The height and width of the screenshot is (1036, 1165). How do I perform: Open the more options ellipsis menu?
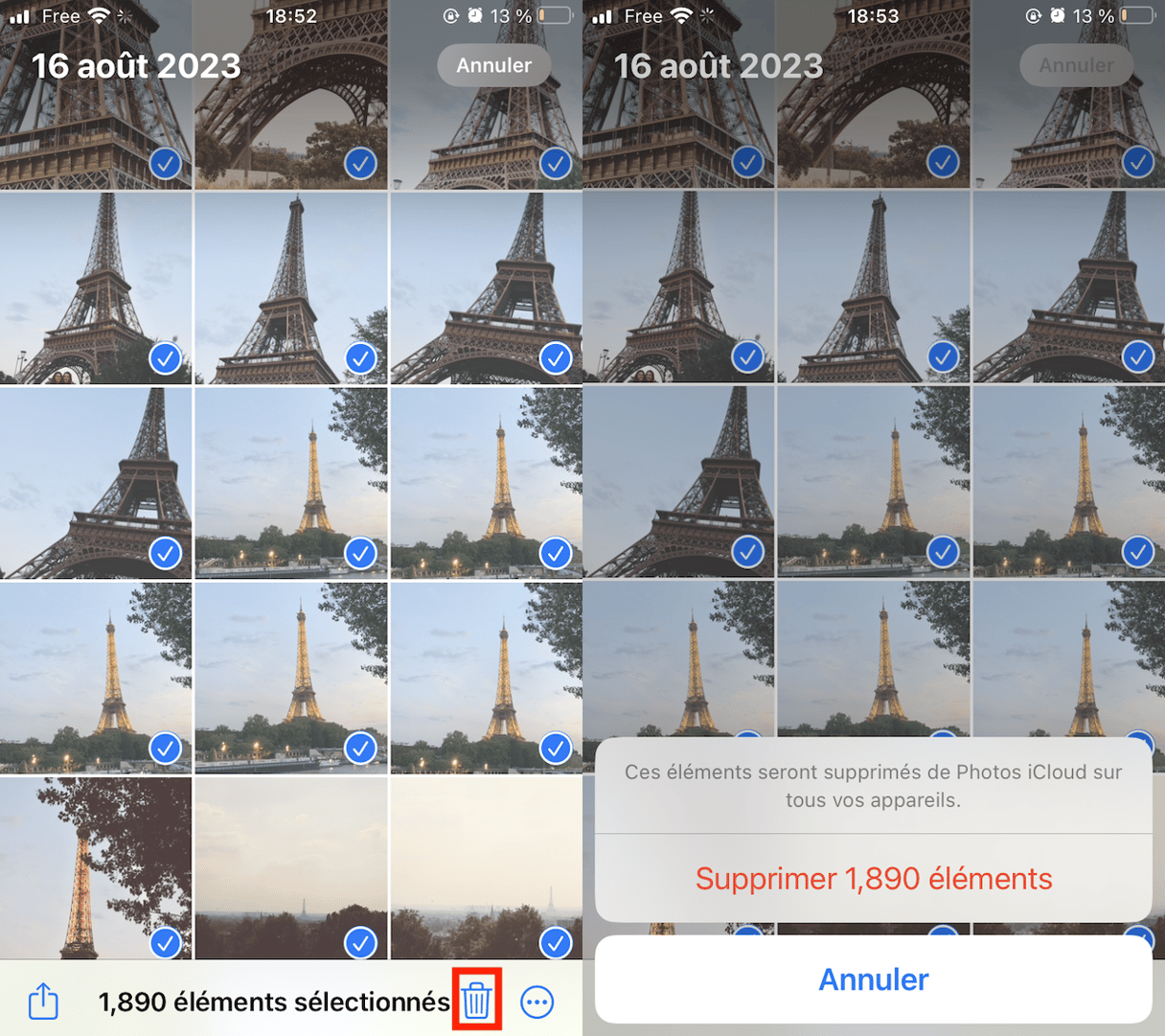[537, 1002]
